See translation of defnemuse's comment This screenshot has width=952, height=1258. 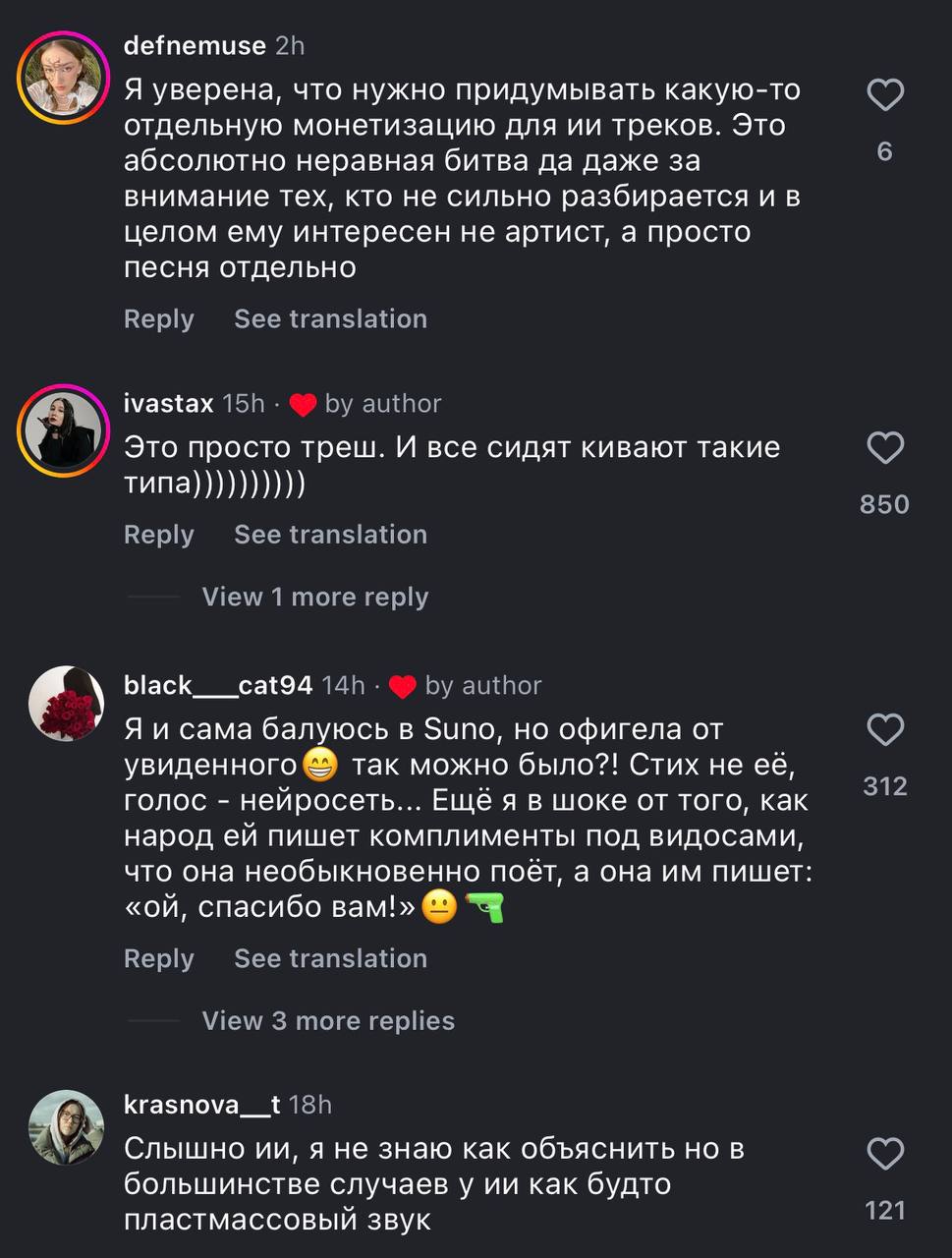(330, 318)
